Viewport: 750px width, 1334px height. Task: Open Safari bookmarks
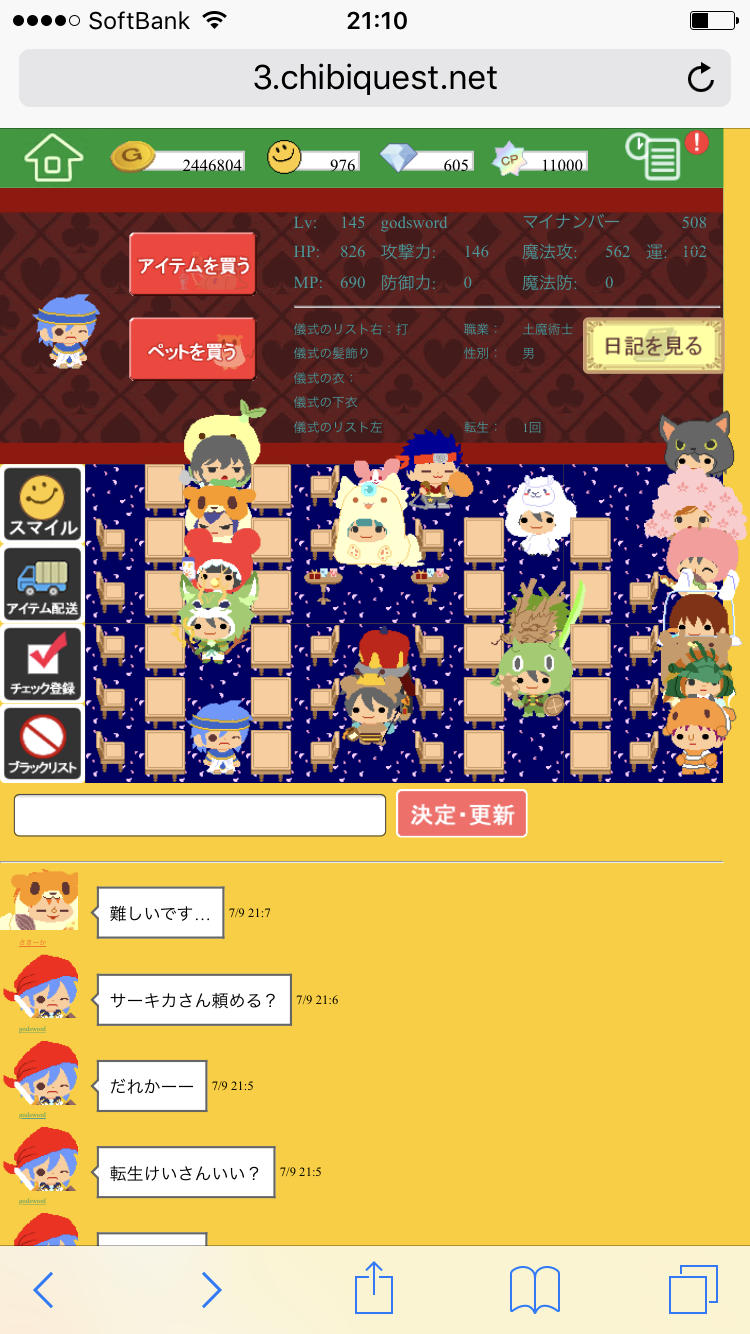coord(534,1290)
